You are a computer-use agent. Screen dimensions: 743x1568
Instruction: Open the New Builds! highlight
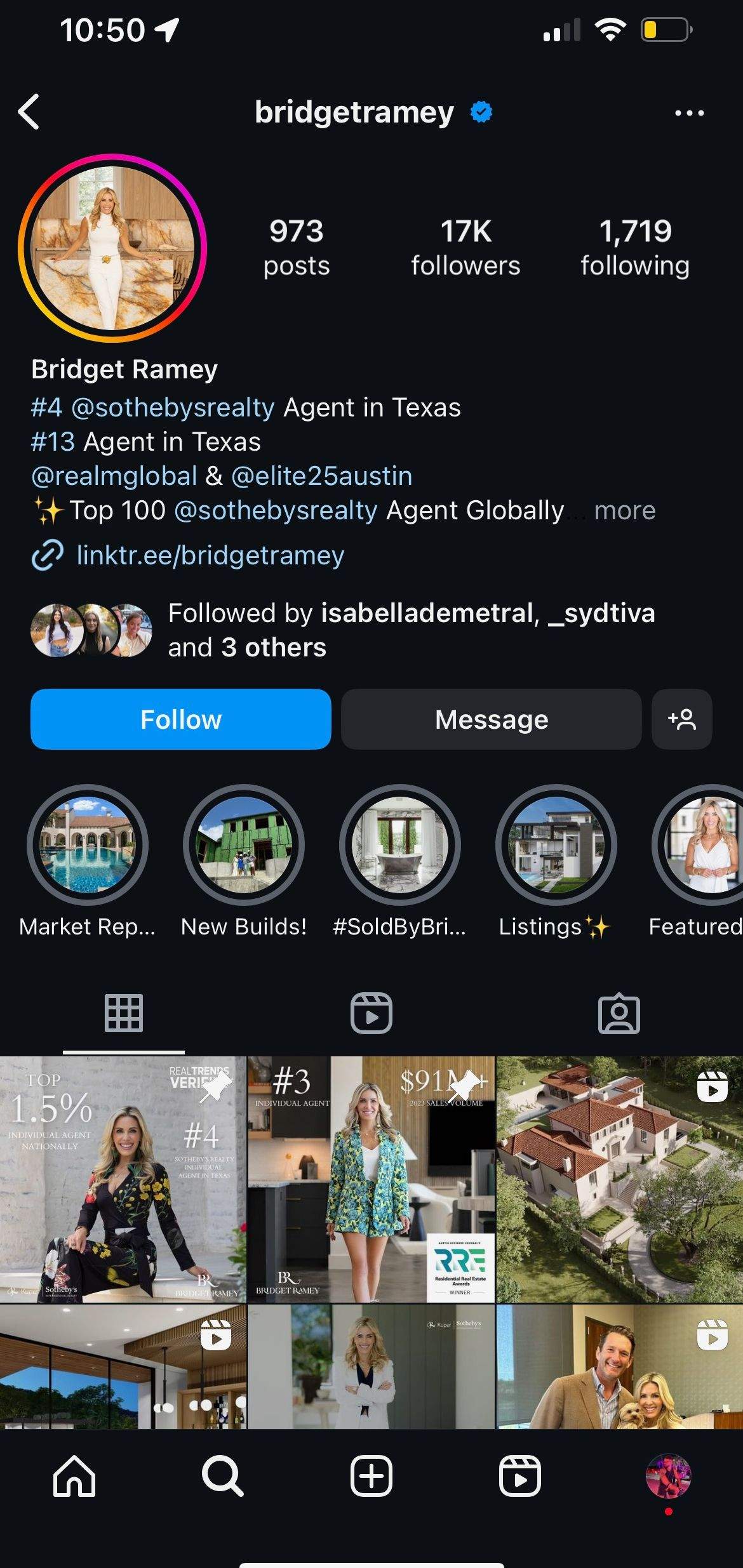click(x=244, y=845)
